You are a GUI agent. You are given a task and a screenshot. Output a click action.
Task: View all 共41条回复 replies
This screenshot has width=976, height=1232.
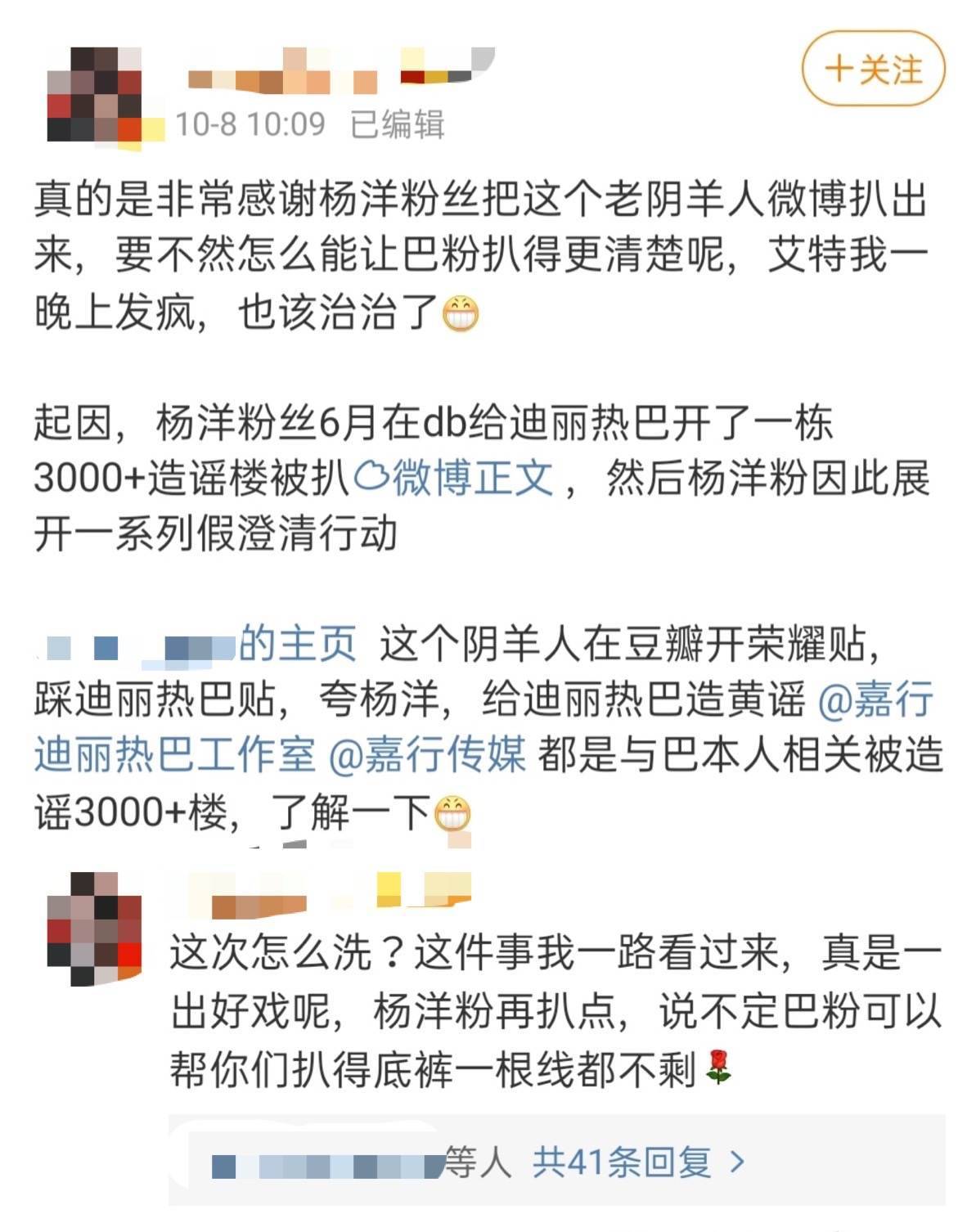click(637, 1162)
